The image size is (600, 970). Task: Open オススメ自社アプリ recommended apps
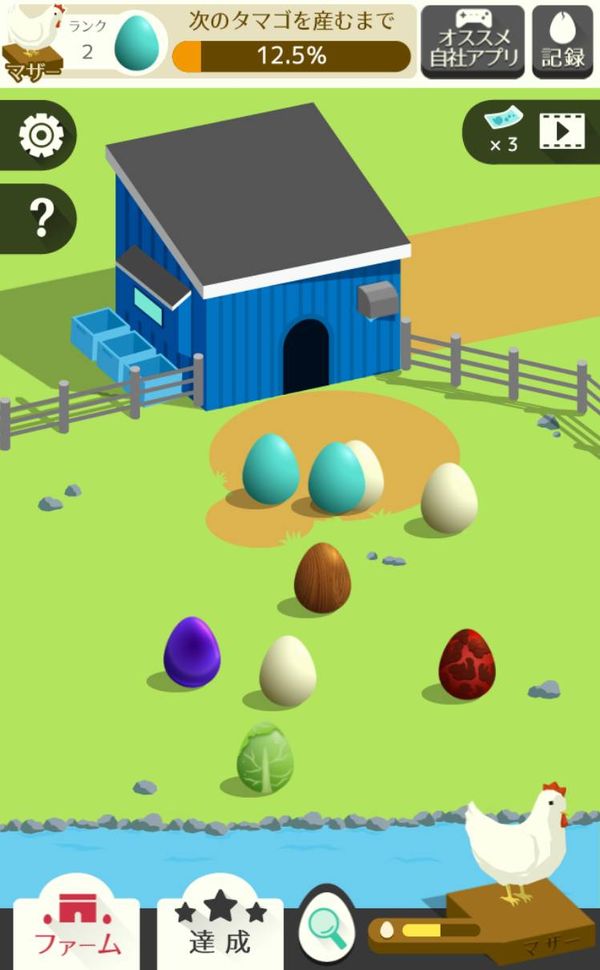(x=473, y=42)
